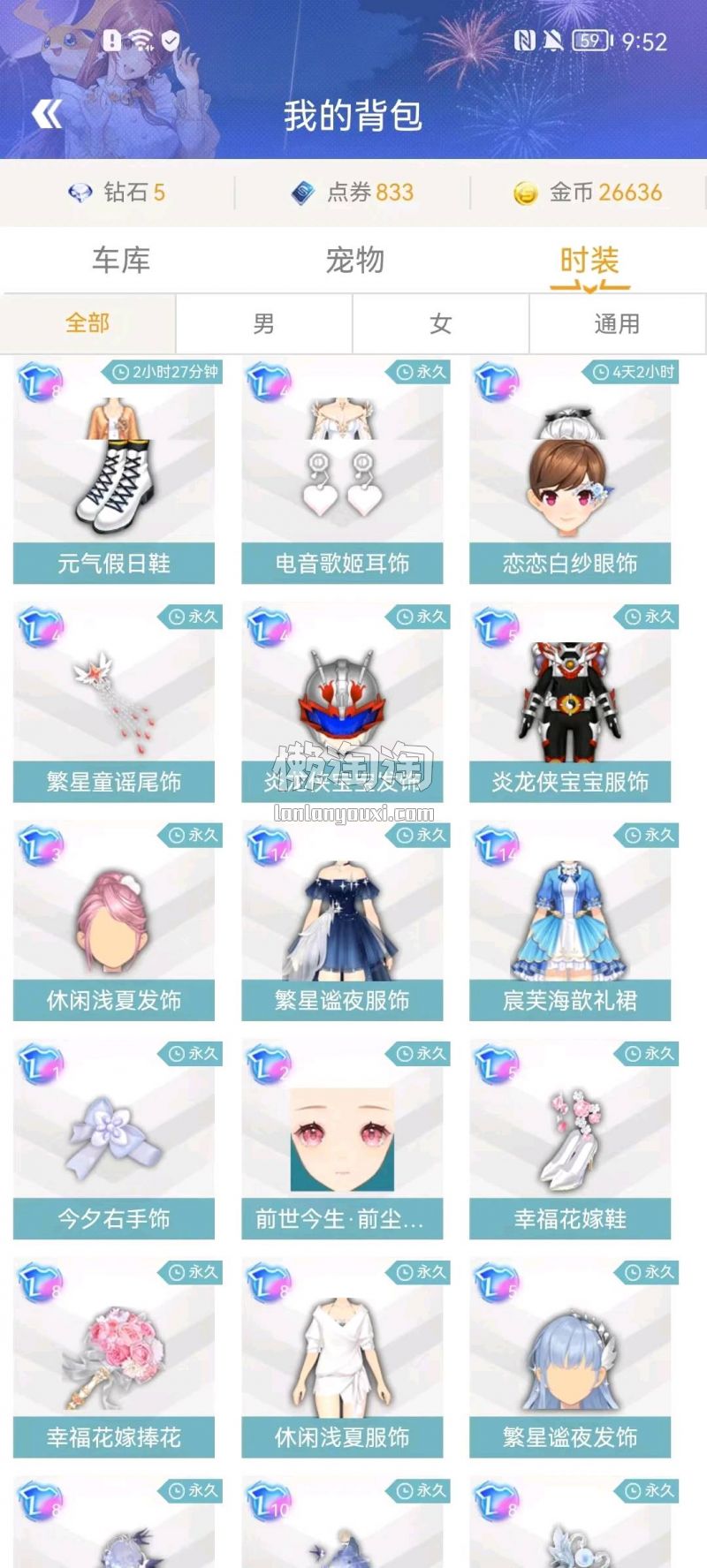Image resolution: width=707 pixels, height=1568 pixels.
Task: Go back using the double-arrow icon
Action: click(47, 114)
